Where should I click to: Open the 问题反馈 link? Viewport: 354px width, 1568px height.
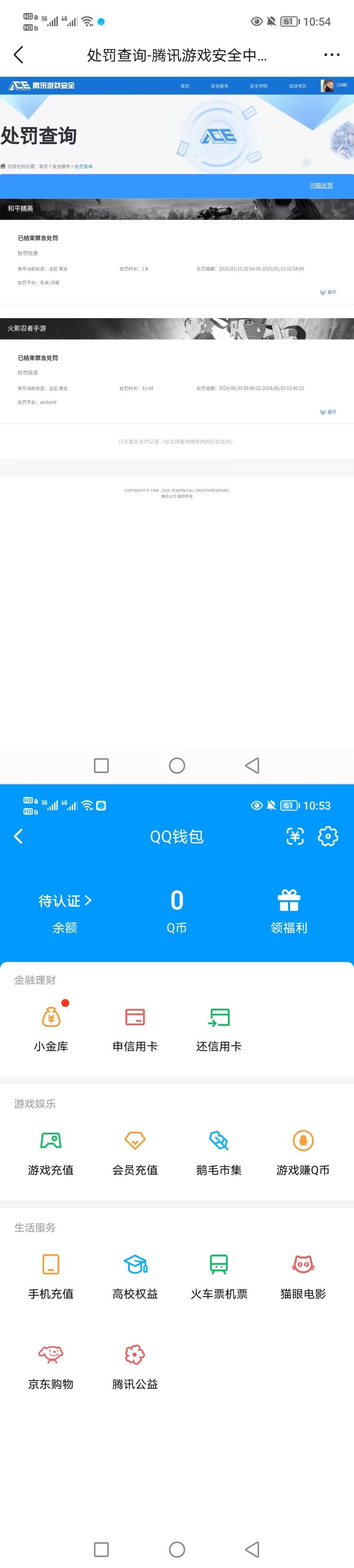[x=321, y=185]
